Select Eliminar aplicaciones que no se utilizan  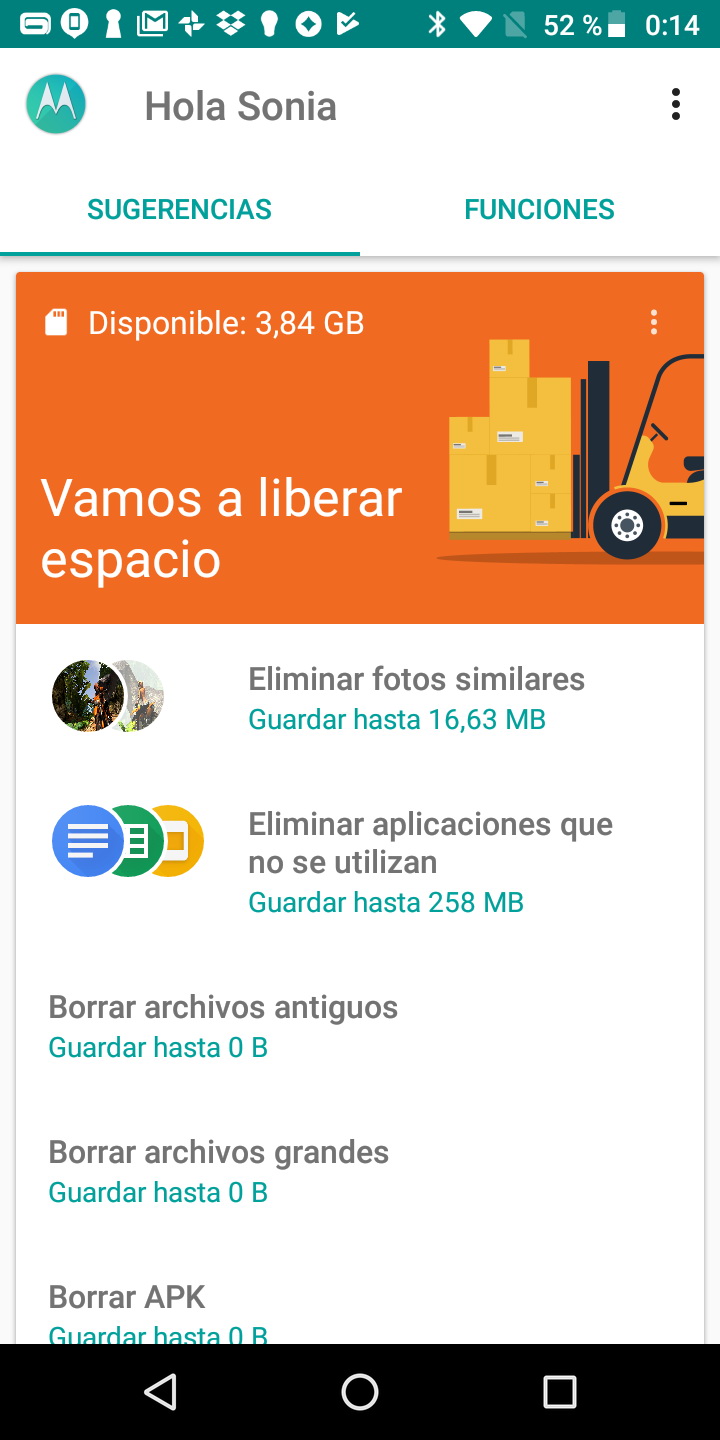[x=430, y=861]
